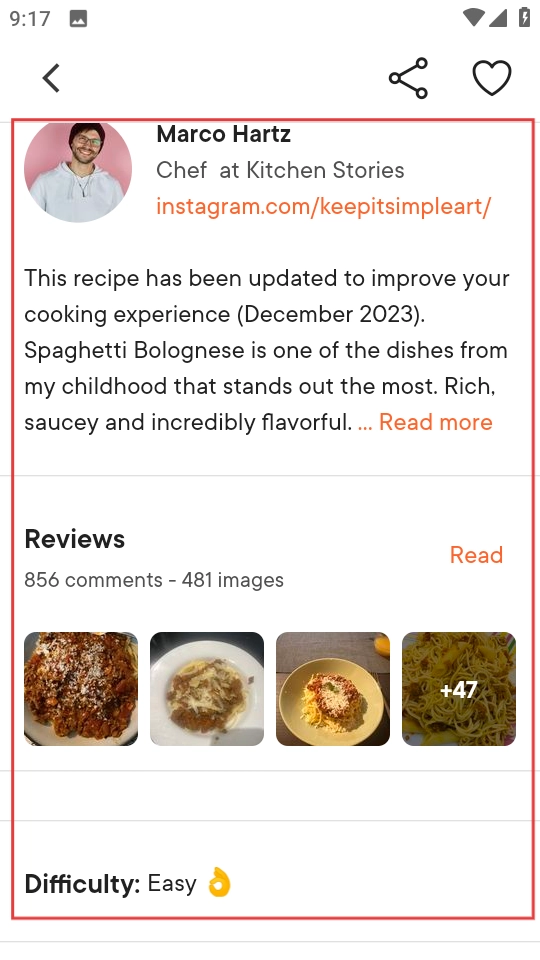540x960 pixels.
Task: Save the recipe with the heart icon
Action: (x=492, y=78)
